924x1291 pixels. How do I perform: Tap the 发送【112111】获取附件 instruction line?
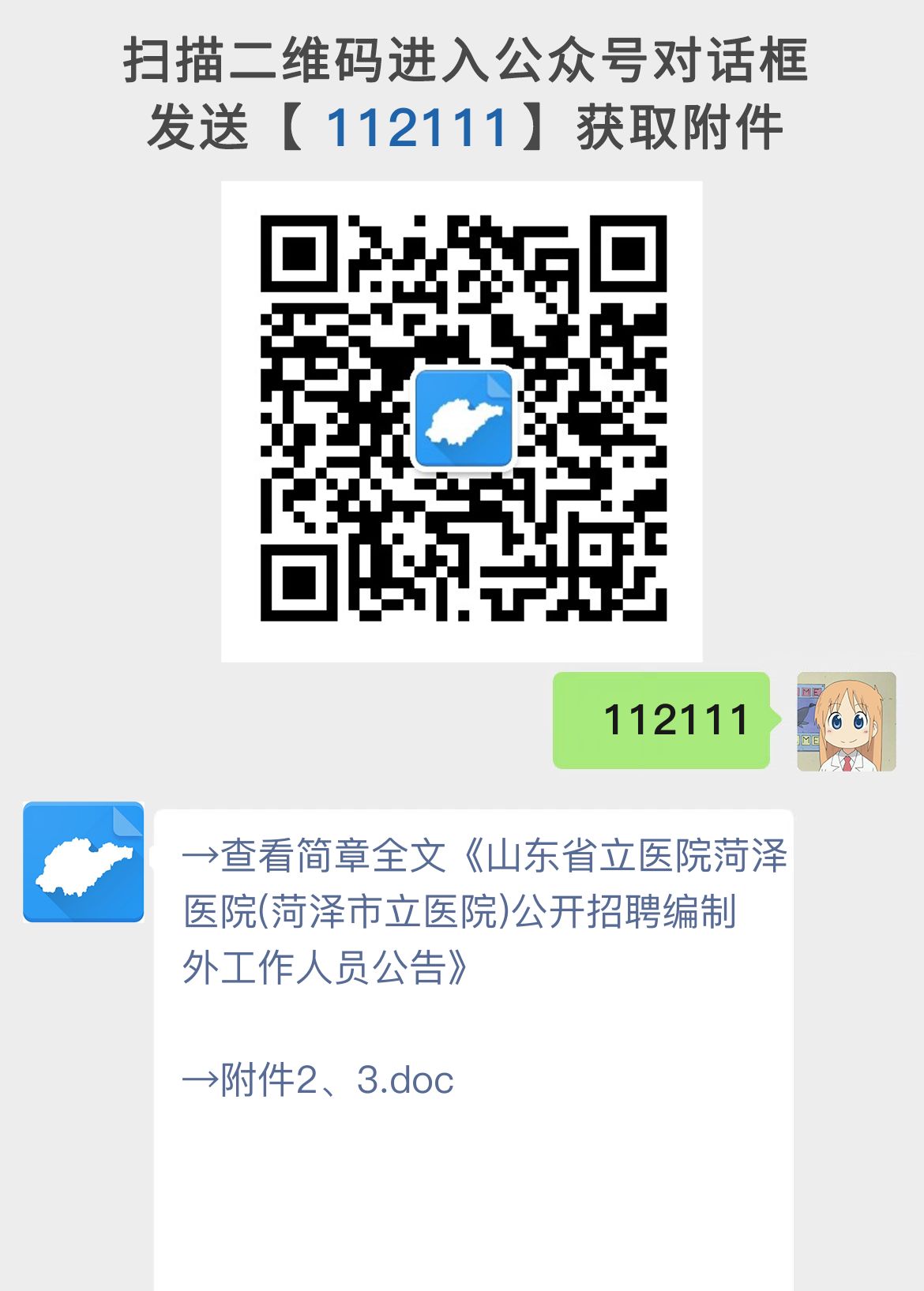462,126
